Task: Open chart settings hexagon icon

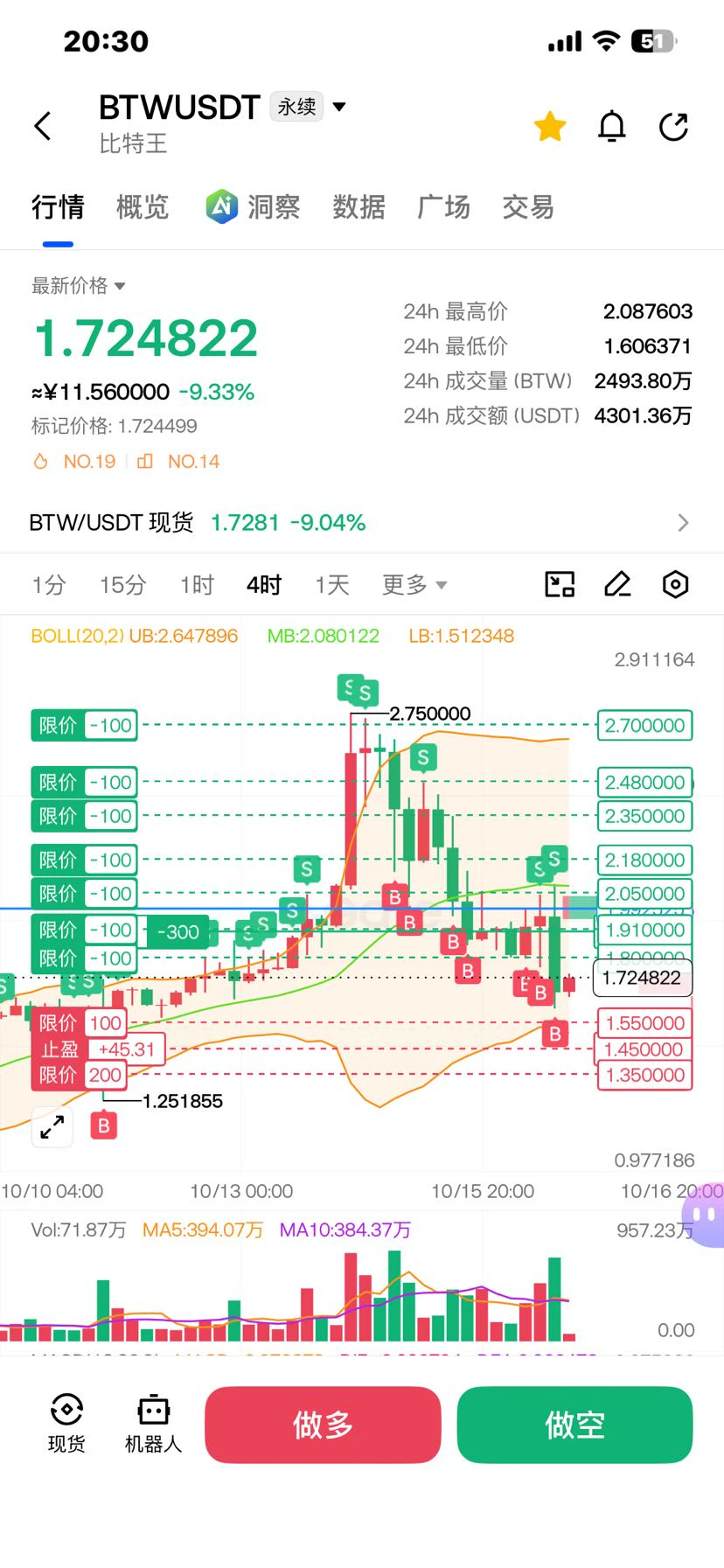Action: [675, 584]
